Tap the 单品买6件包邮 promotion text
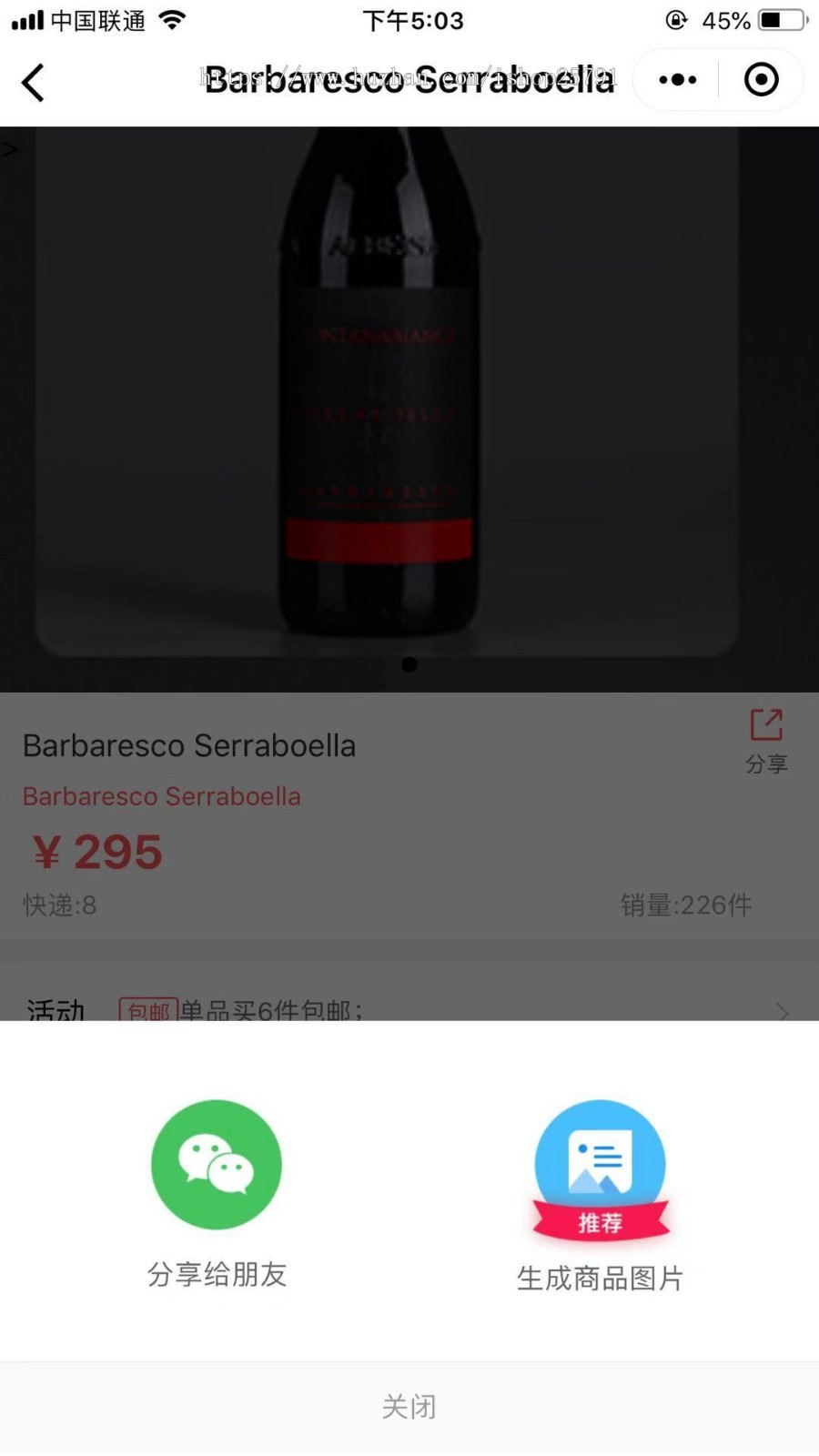 [270, 1012]
